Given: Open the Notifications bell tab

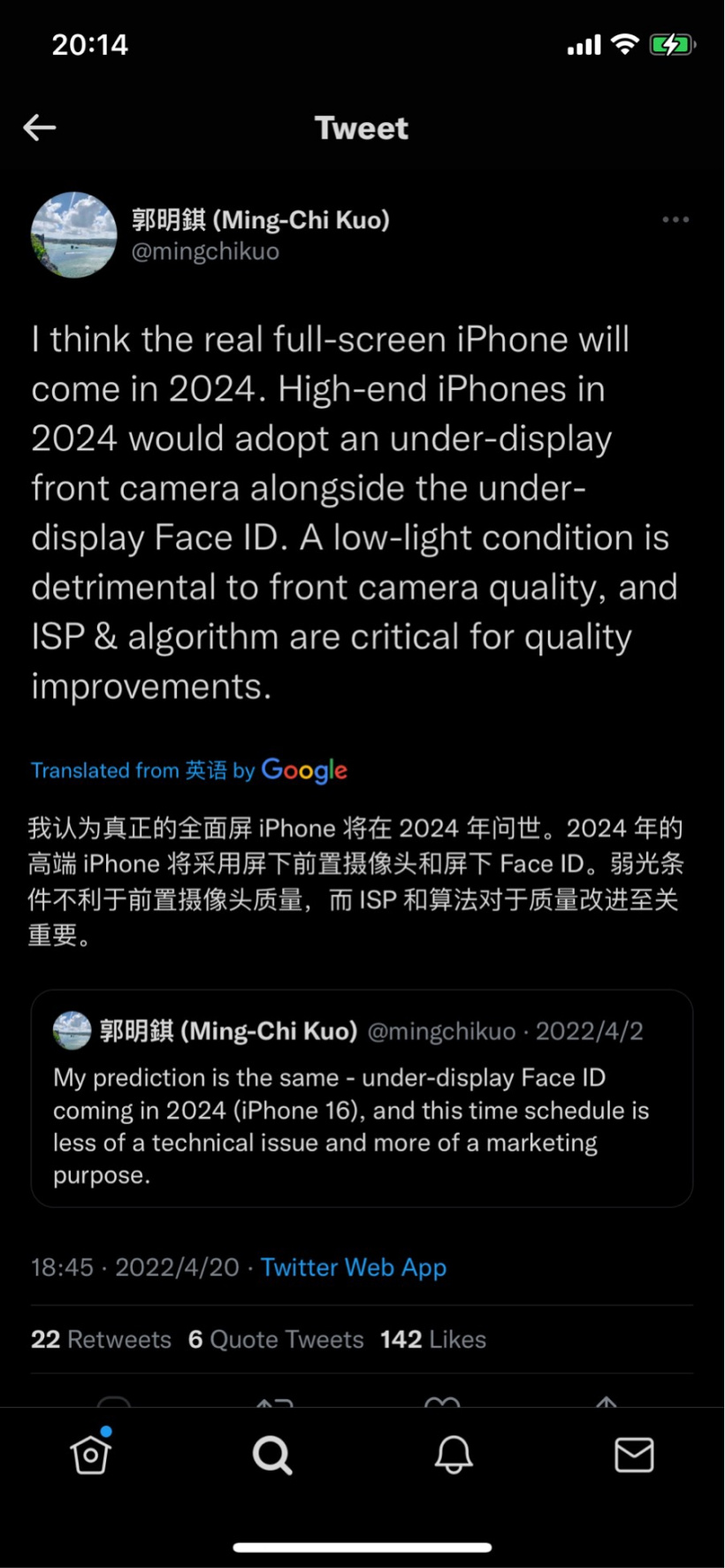Looking at the screenshot, I should point(454,1455).
